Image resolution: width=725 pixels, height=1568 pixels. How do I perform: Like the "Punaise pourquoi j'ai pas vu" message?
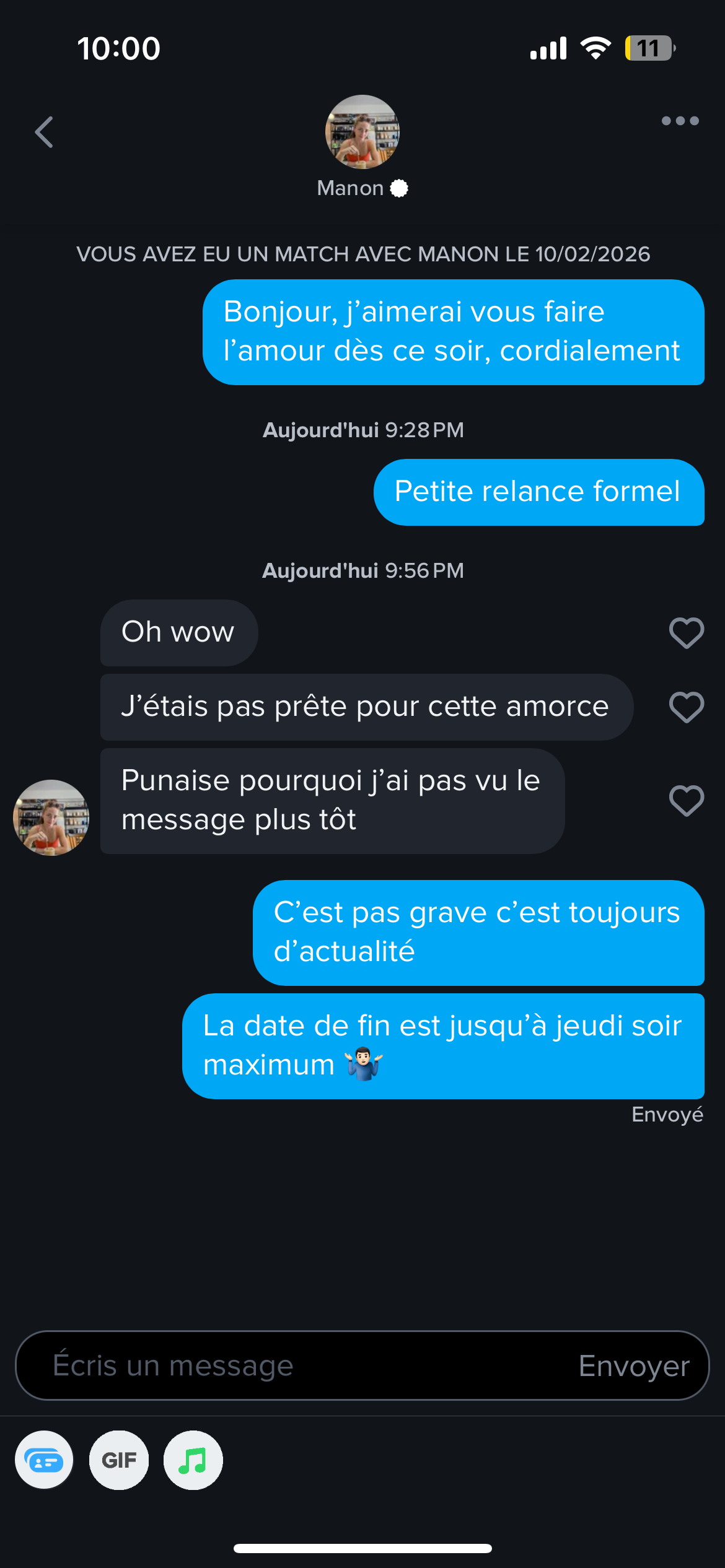(687, 801)
